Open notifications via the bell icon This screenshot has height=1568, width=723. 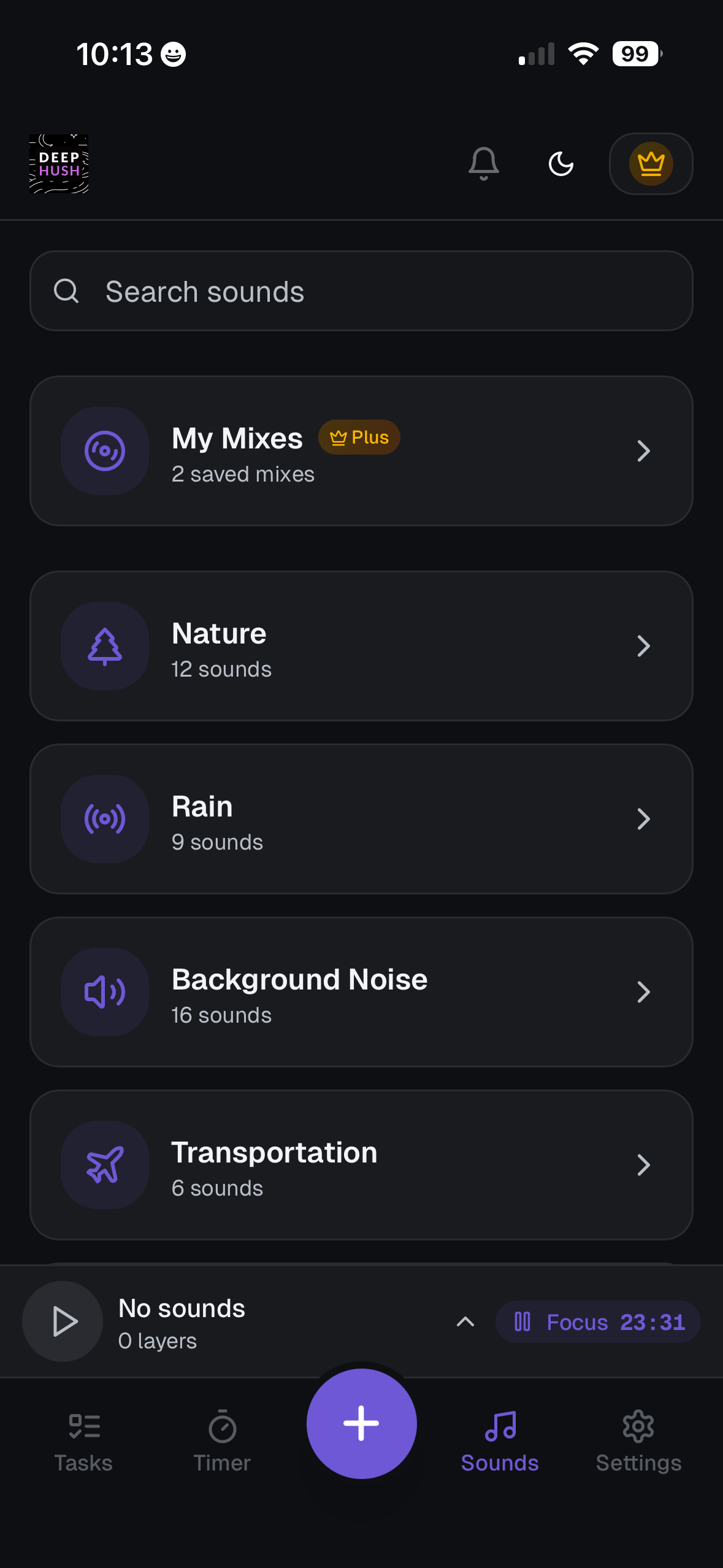(x=483, y=163)
